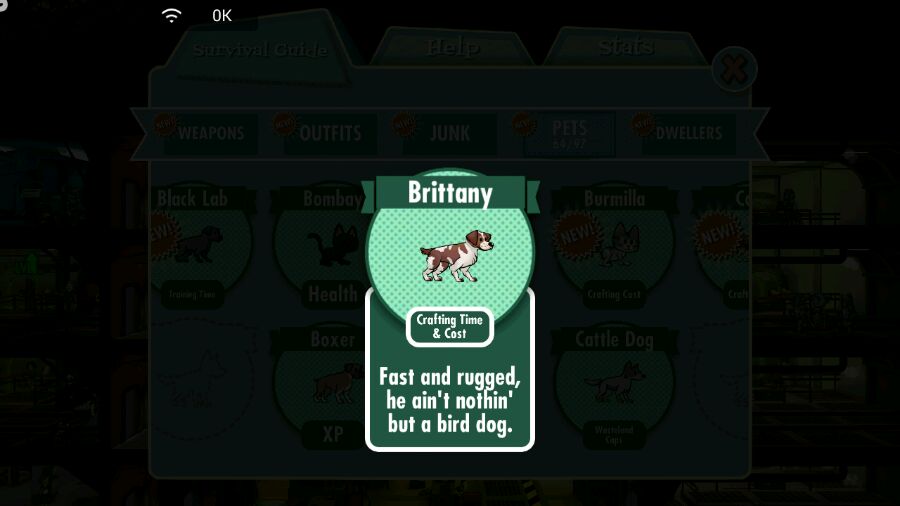Screen dimensions: 900x506
Task: Open the Outfits category
Action: click(x=329, y=133)
